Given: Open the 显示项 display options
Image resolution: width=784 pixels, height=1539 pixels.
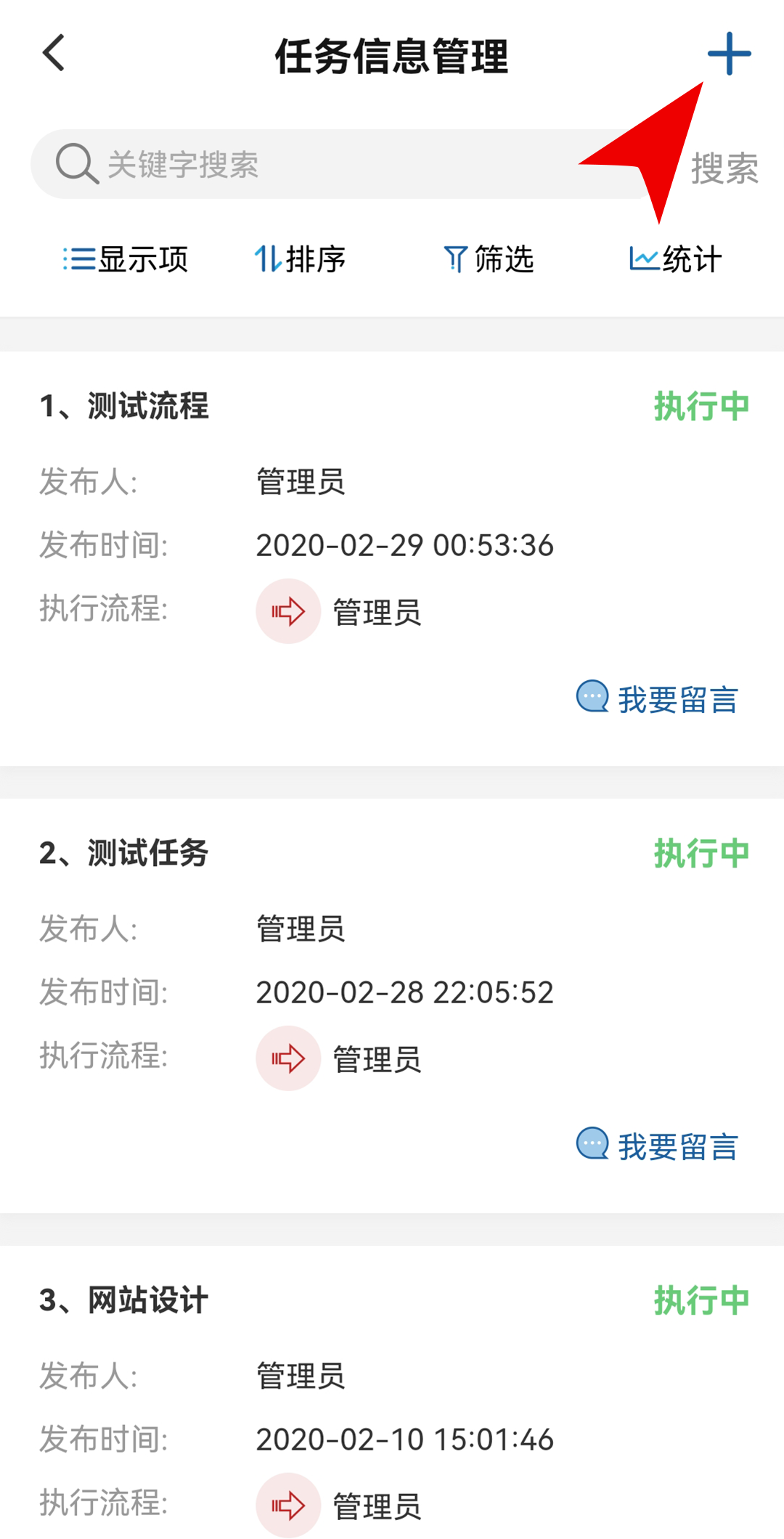Looking at the screenshot, I should click(x=126, y=259).
